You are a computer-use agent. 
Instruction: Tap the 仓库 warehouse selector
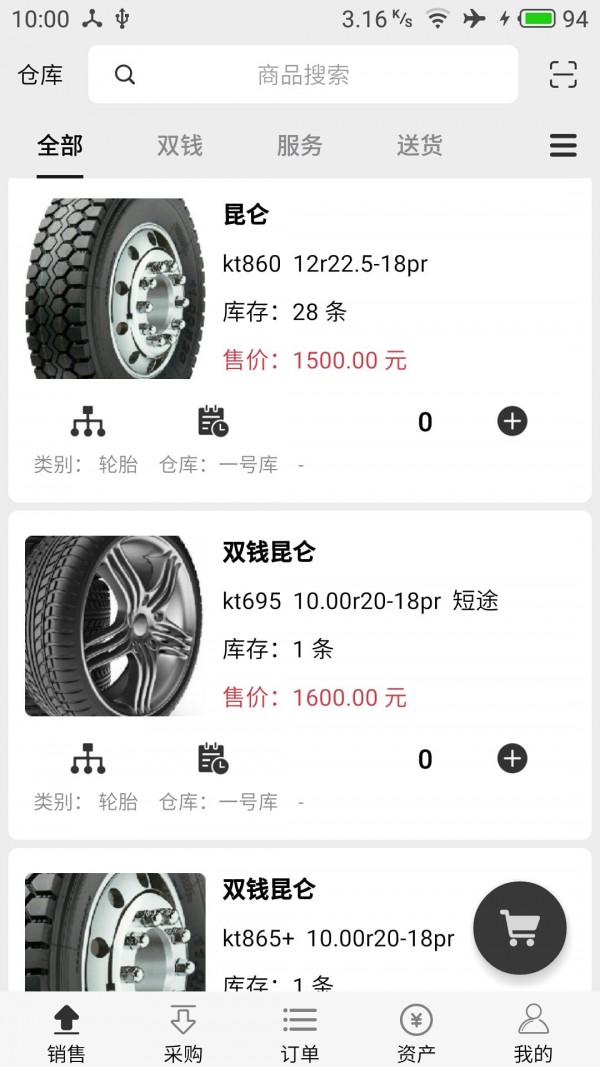pos(41,75)
